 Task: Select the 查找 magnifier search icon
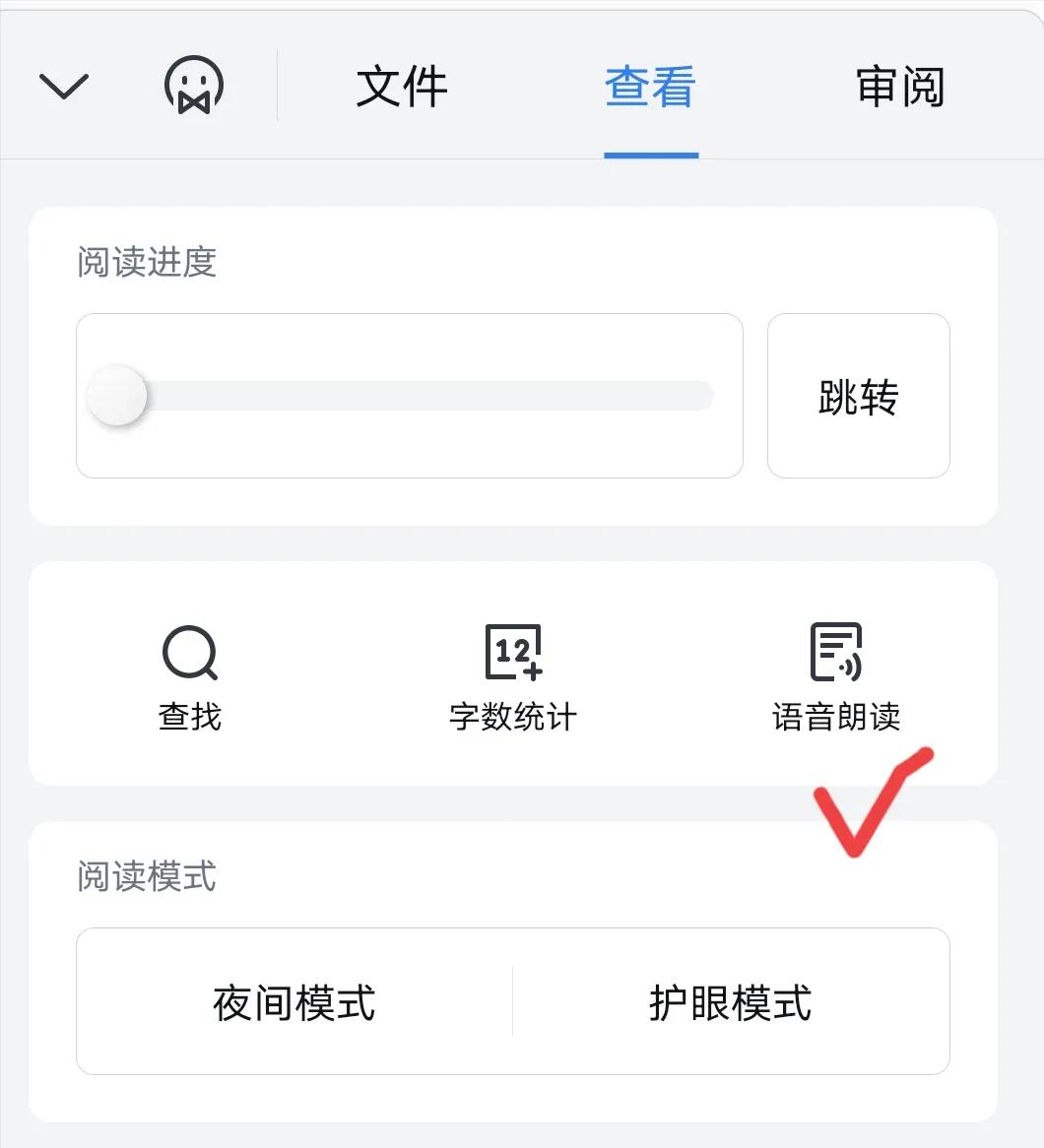click(x=188, y=653)
